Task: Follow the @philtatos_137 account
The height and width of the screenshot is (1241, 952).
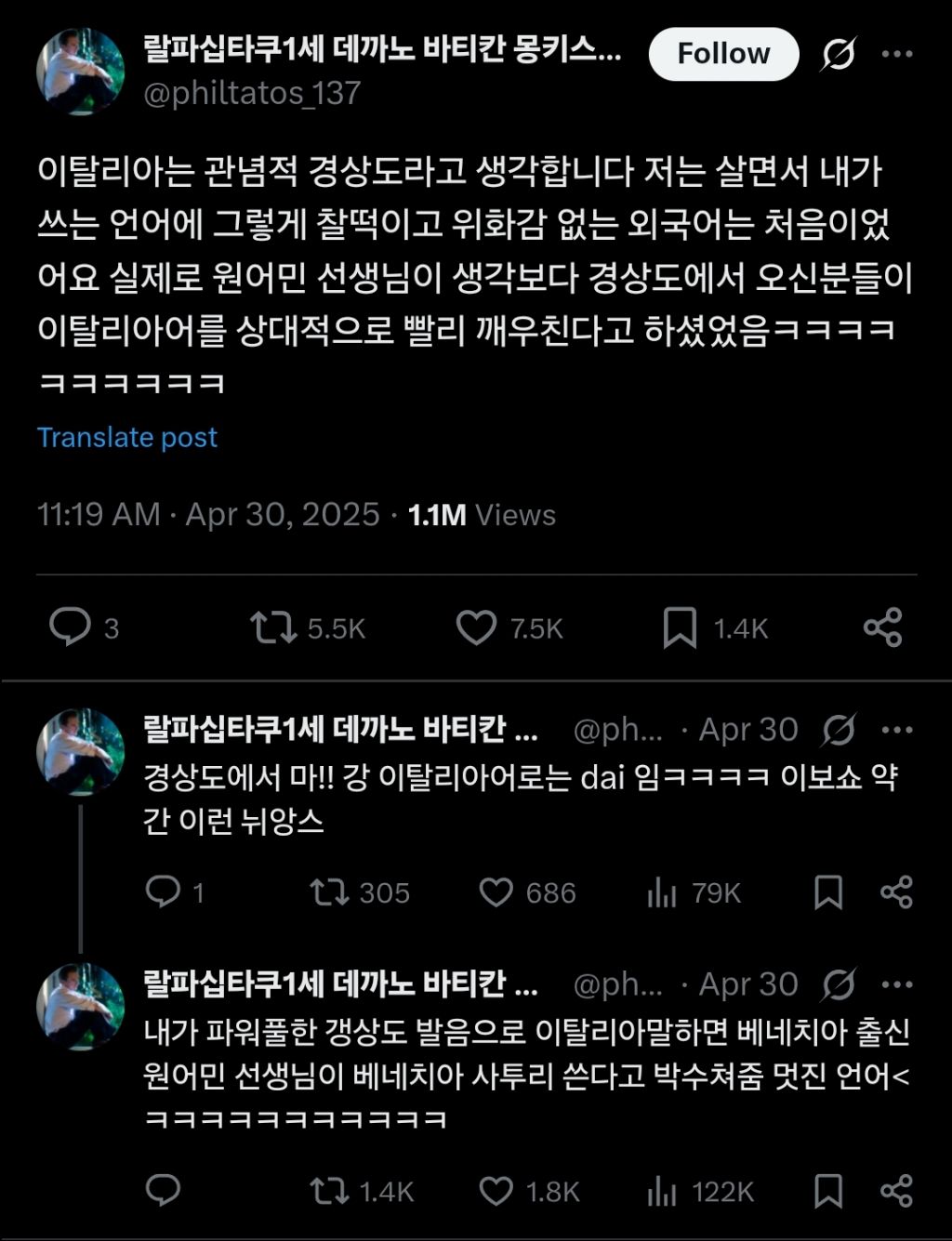Action: click(723, 54)
